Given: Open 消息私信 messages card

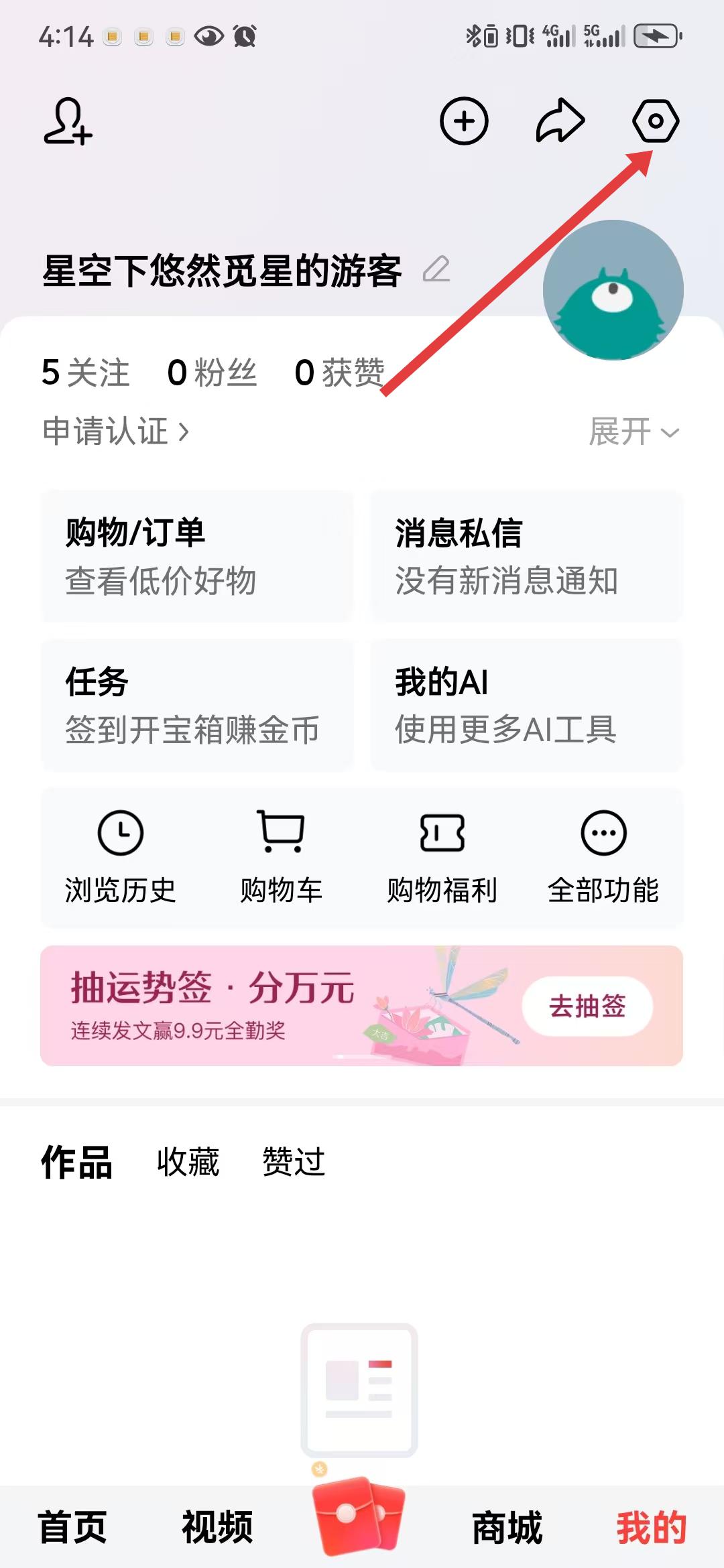Looking at the screenshot, I should point(526,556).
